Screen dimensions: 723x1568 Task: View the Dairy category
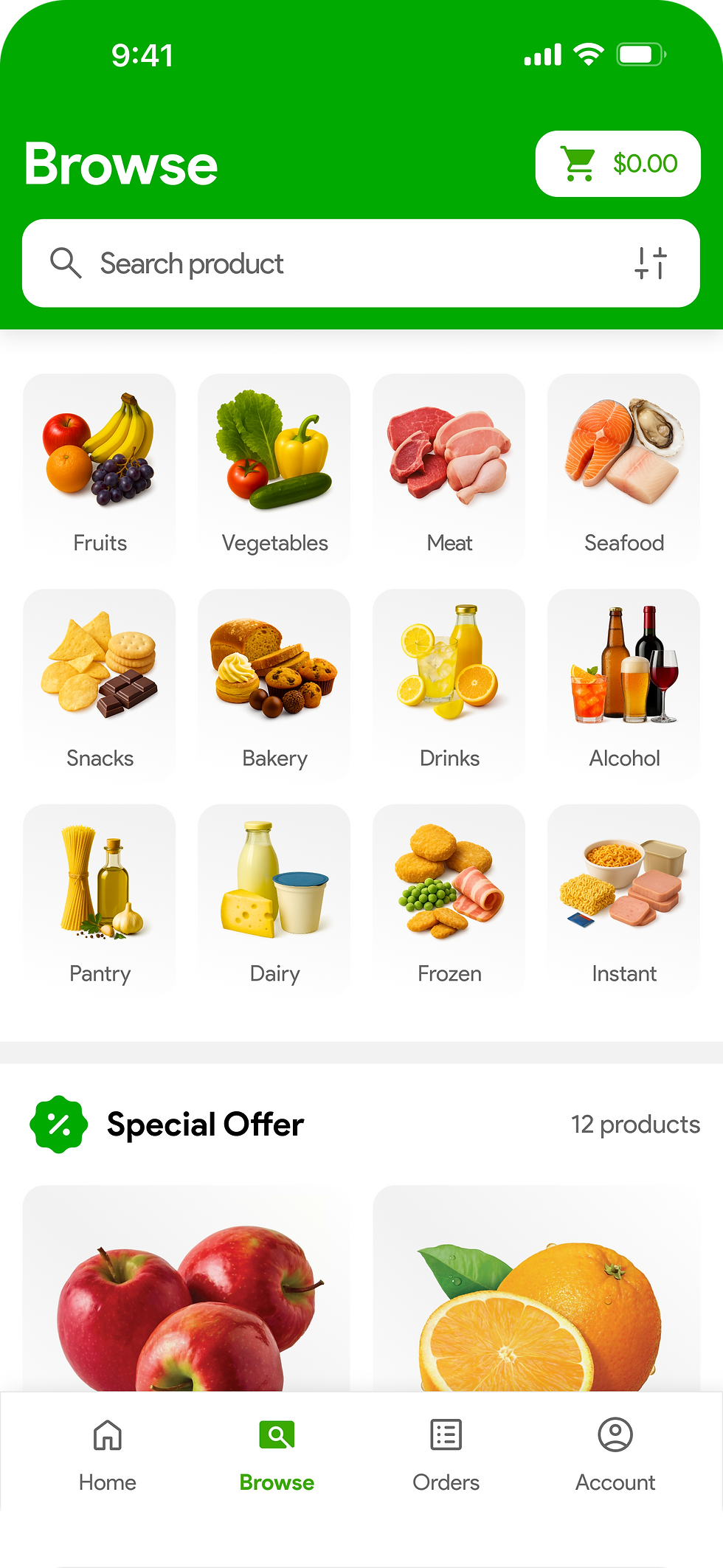point(274,899)
